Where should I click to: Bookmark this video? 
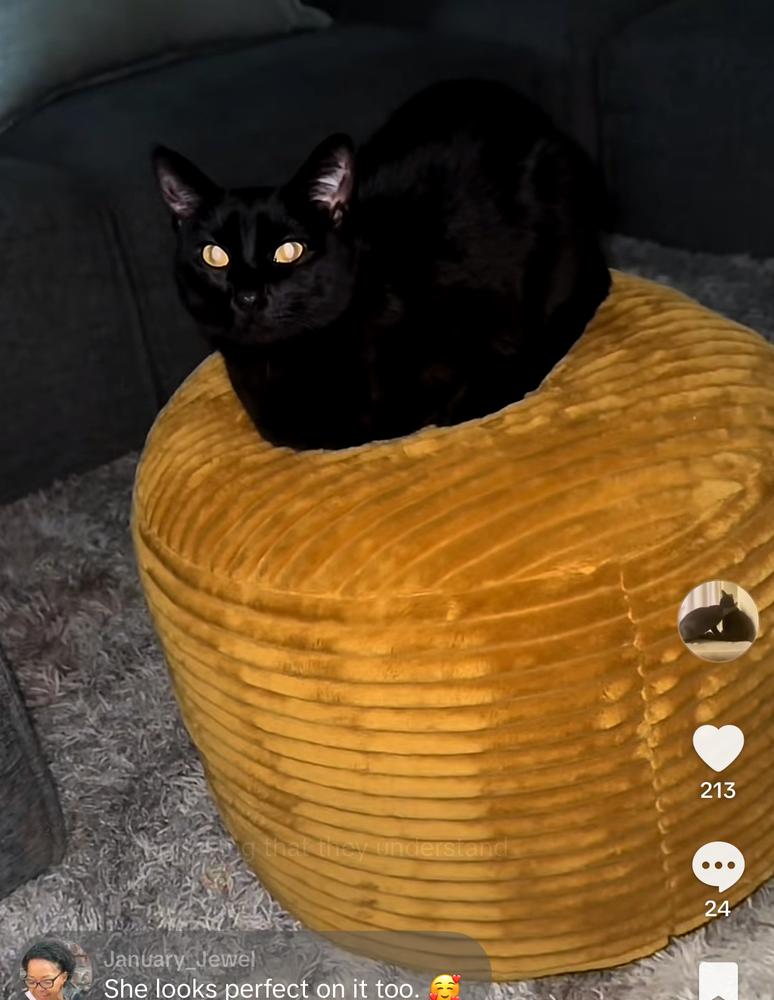click(x=718, y=982)
